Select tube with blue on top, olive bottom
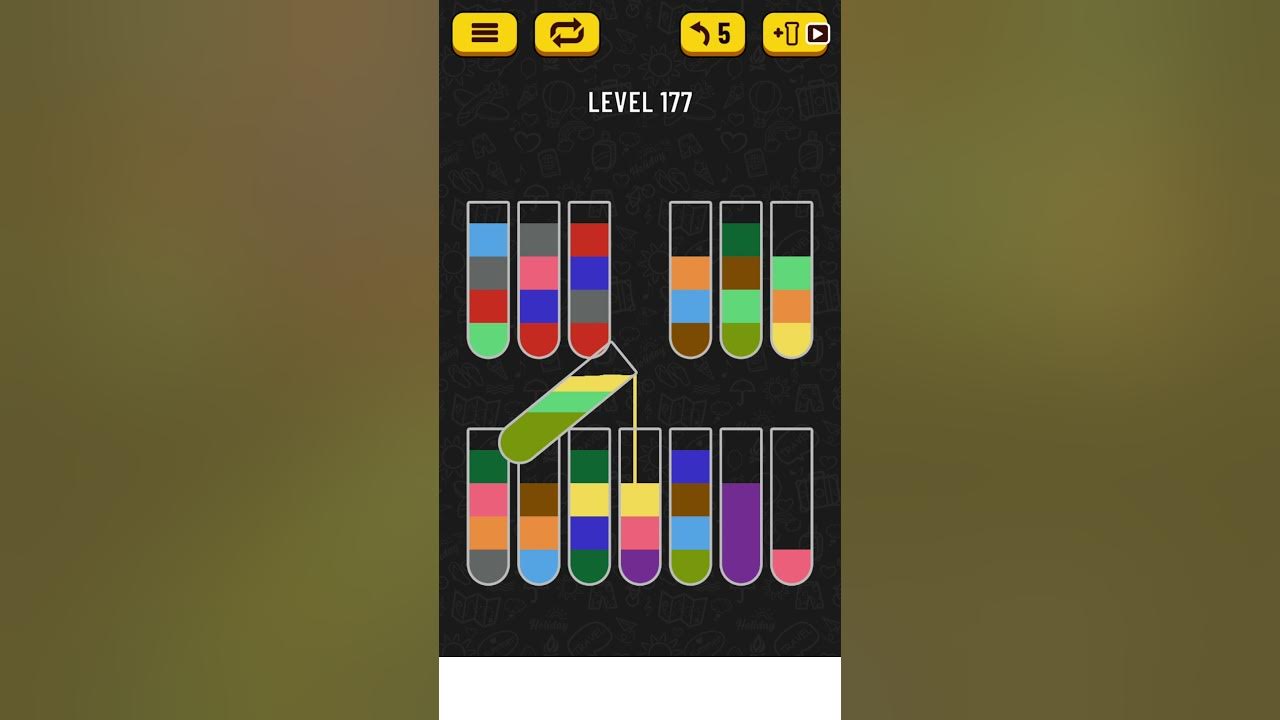This screenshot has width=1280, height=720. pyautogui.click(x=690, y=506)
